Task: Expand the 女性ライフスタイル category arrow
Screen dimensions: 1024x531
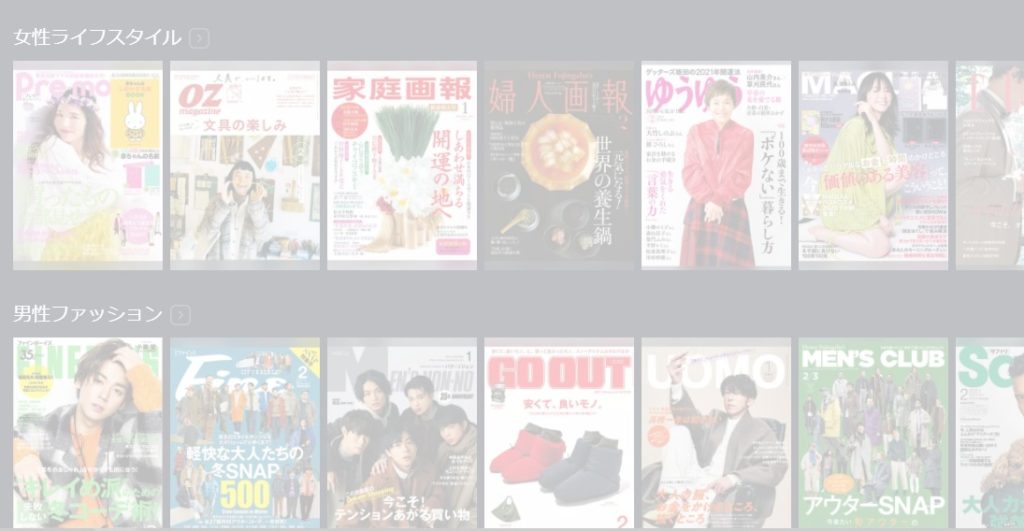Action: (x=199, y=38)
